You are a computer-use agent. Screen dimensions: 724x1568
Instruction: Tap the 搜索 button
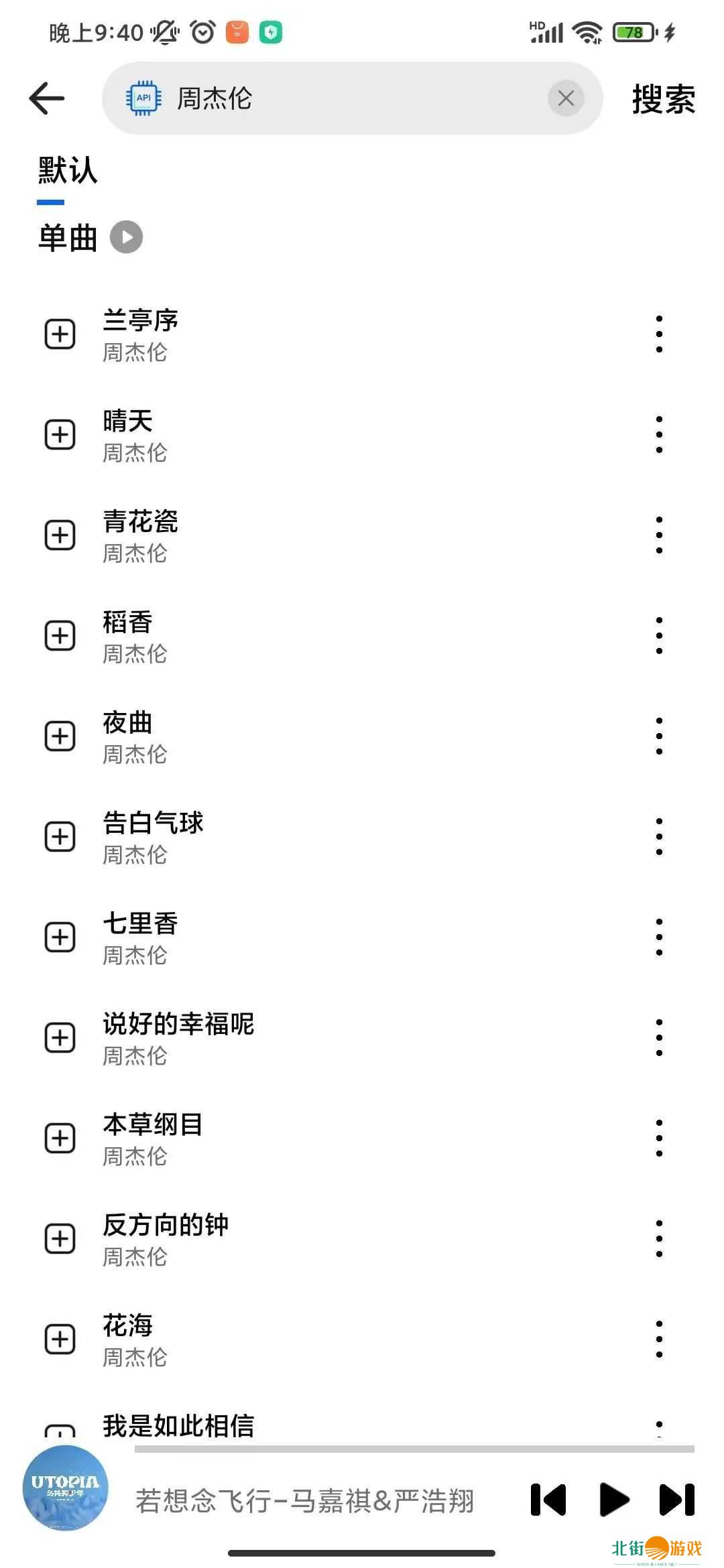tap(663, 99)
